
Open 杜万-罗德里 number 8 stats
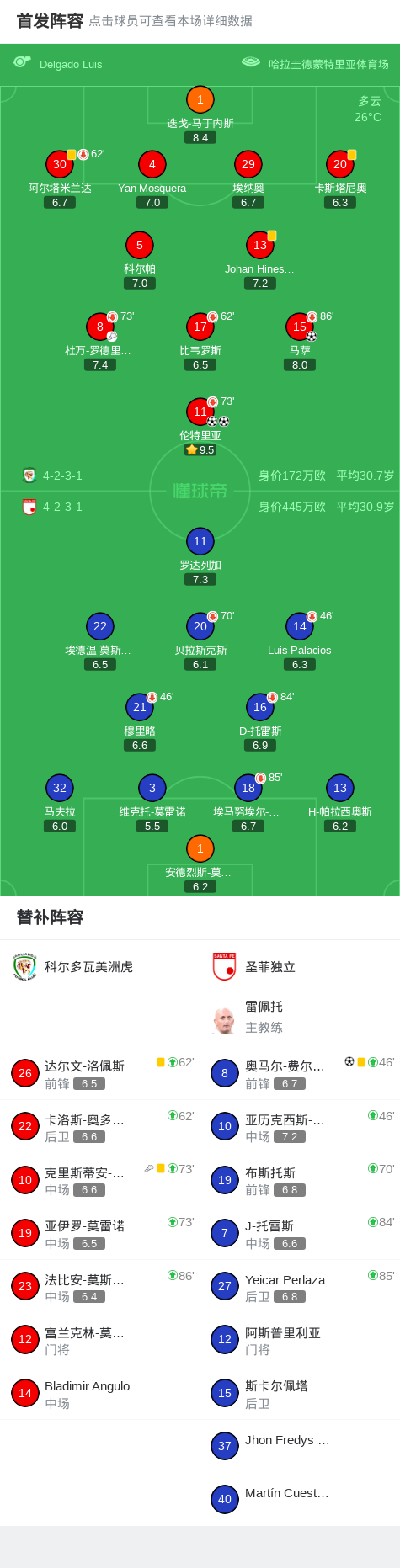[x=99, y=341]
